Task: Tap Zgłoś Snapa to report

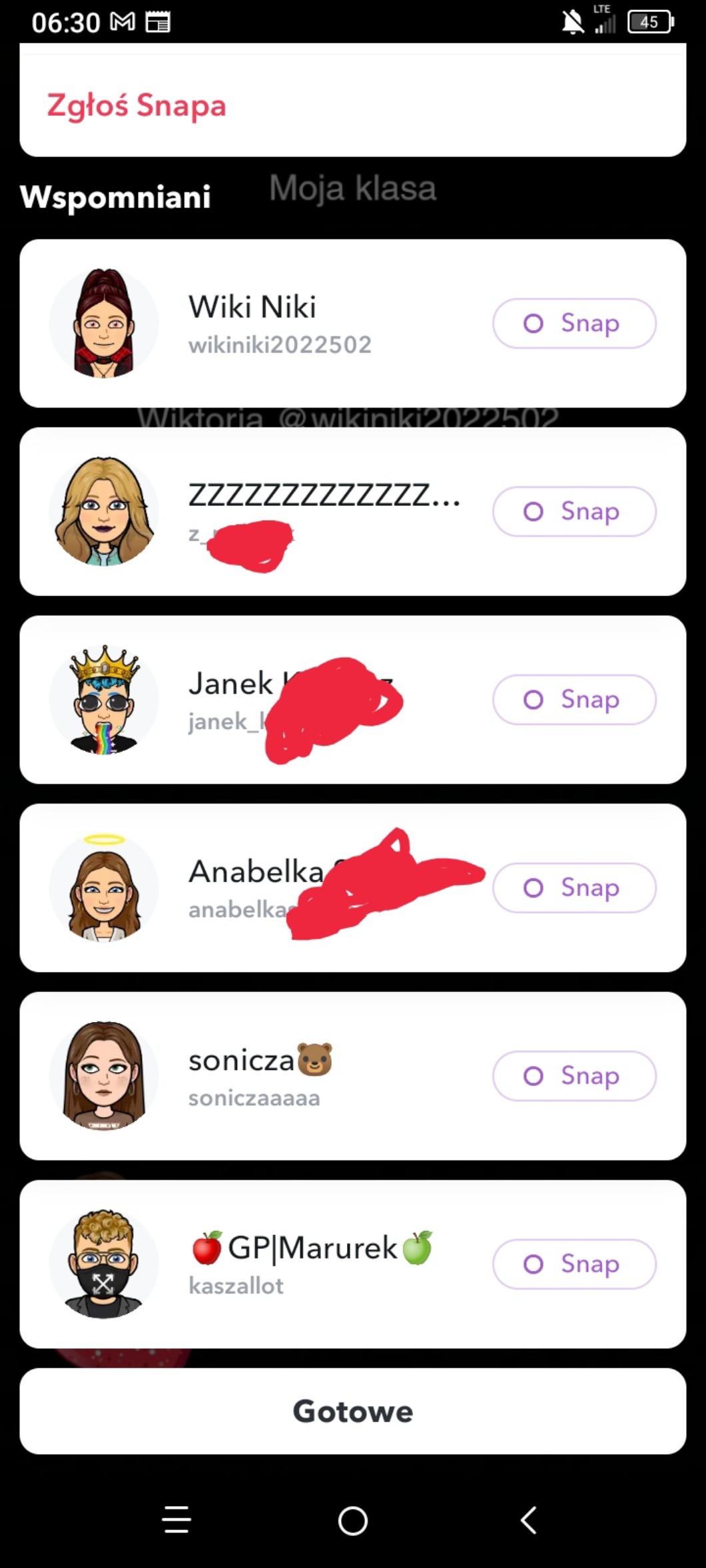Action: coord(137,105)
